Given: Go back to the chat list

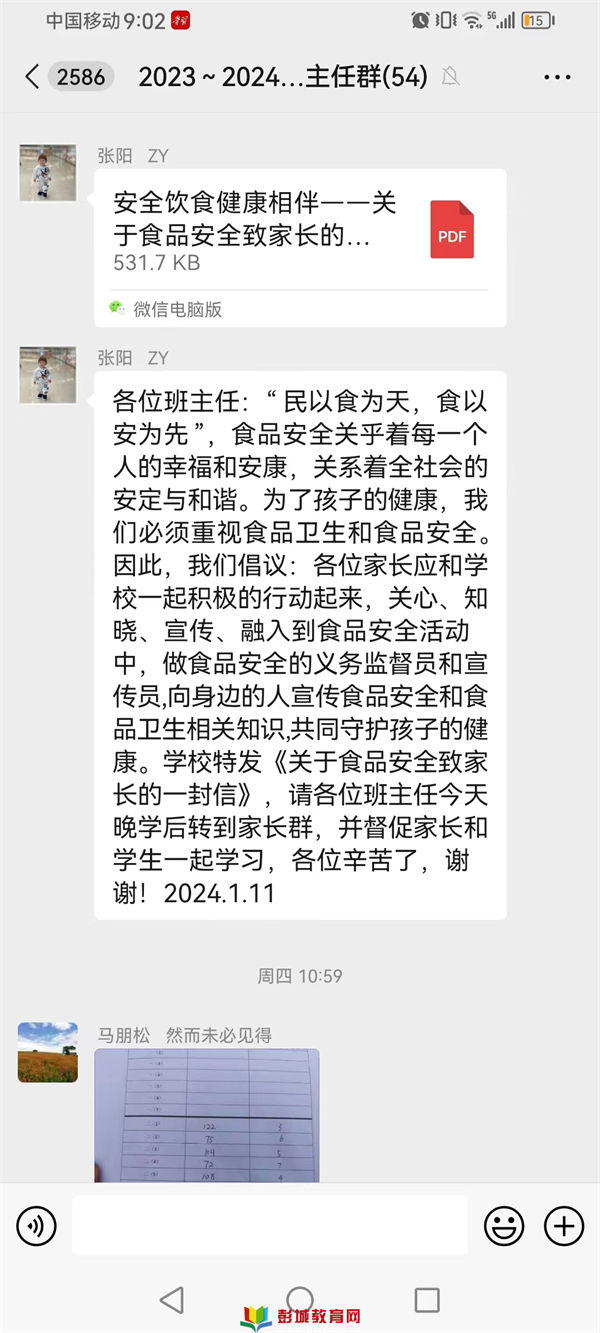Looking at the screenshot, I should point(33,77).
